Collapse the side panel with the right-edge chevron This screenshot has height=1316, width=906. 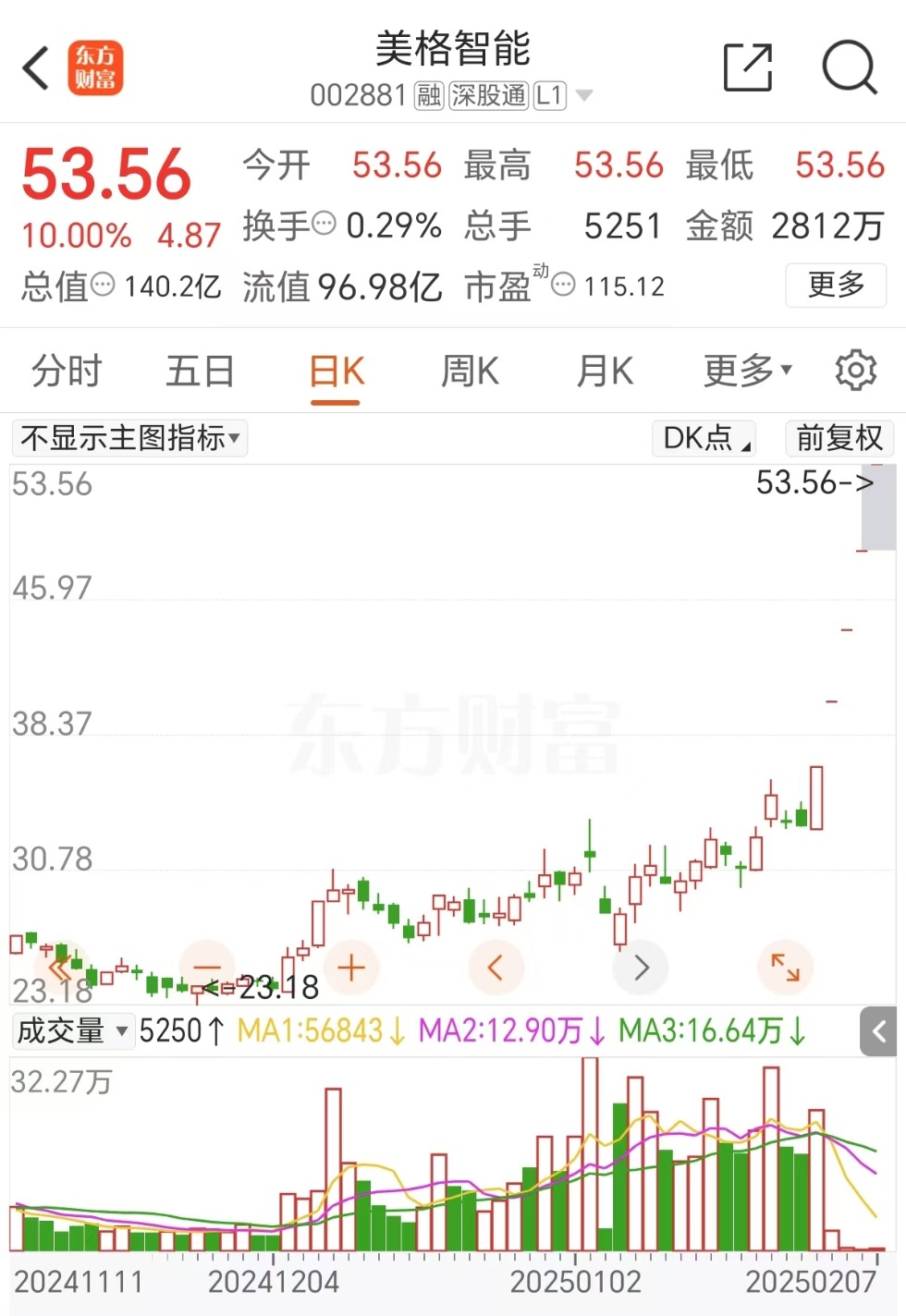880,1030
